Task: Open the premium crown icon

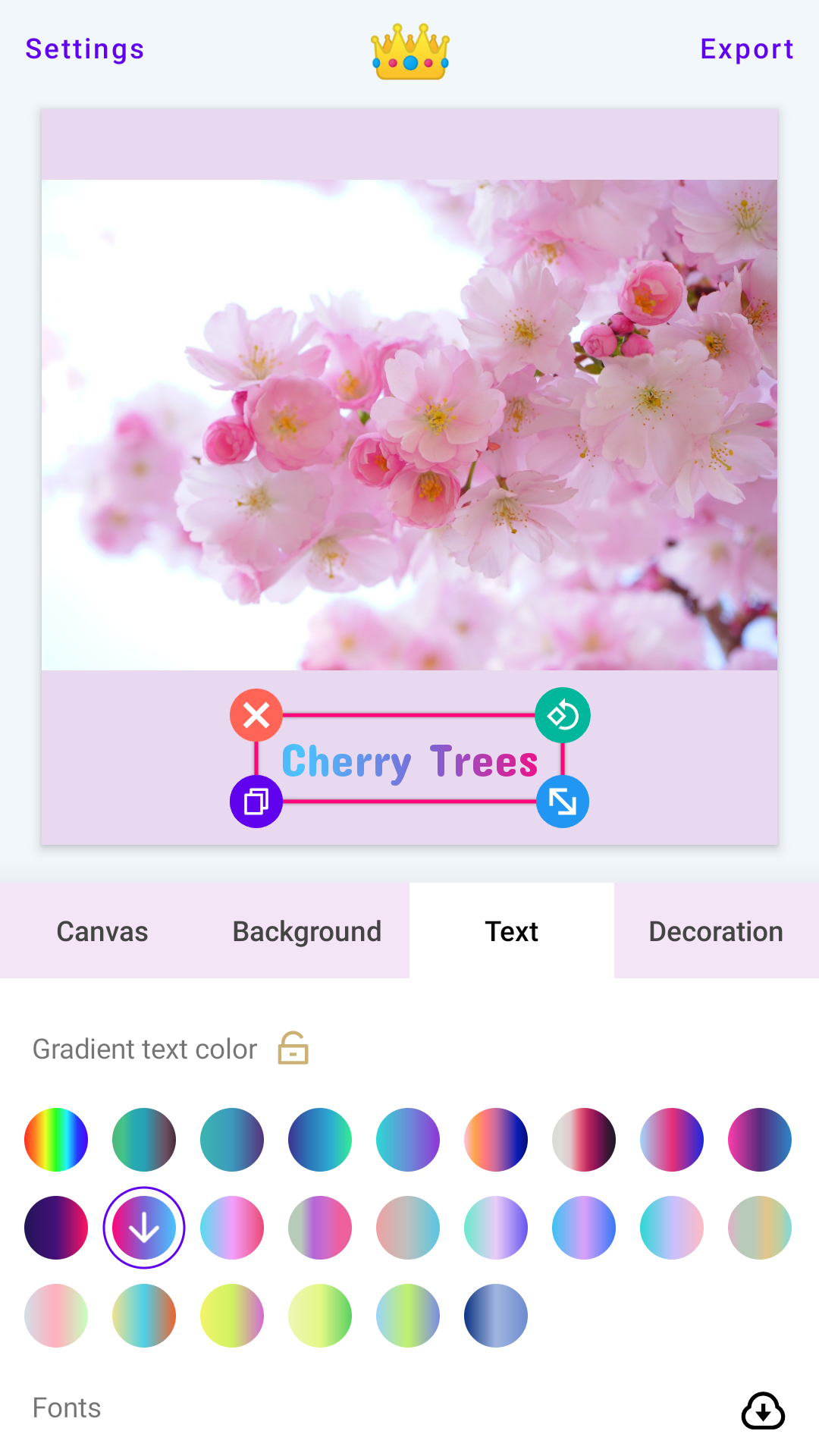Action: [x=410, y=52]
